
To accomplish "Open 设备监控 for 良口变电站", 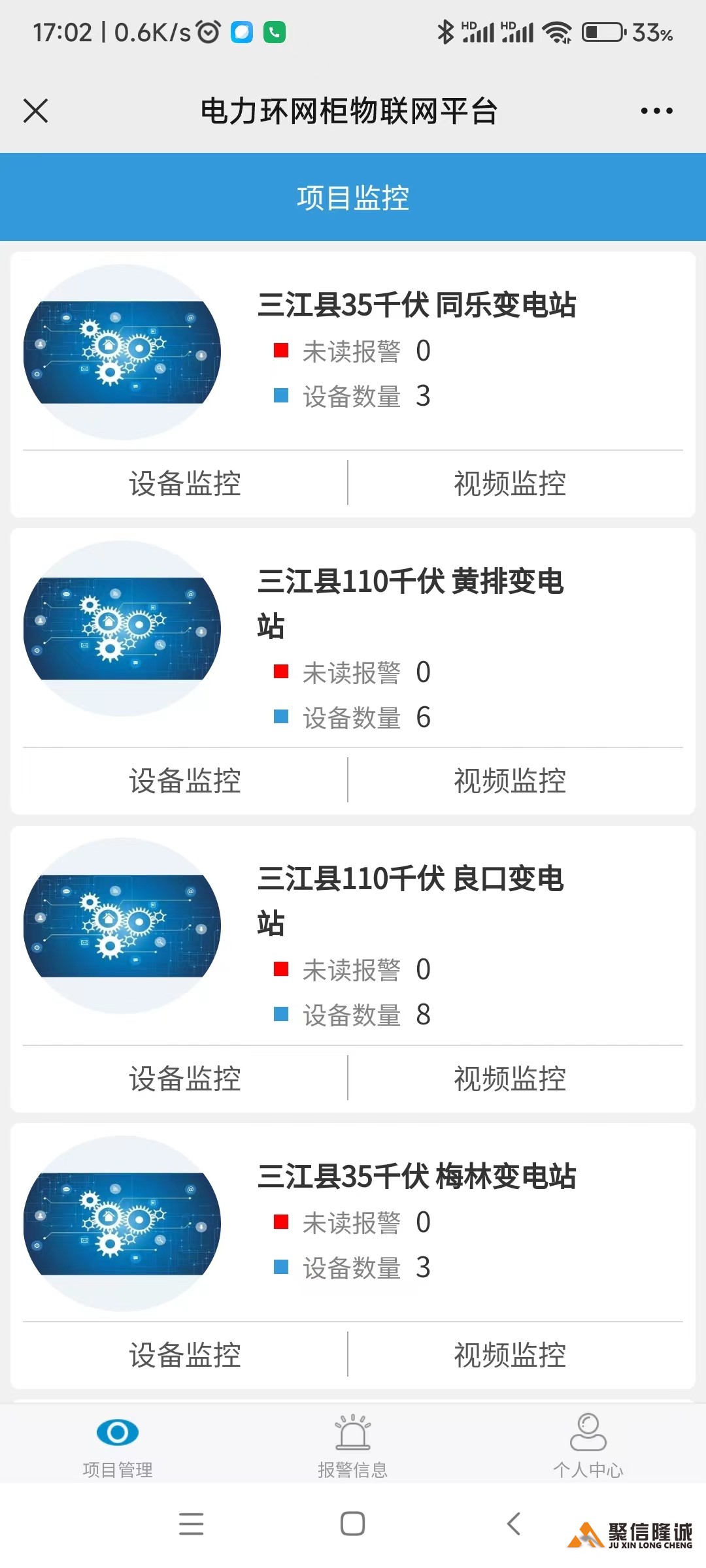I will pos(185,1078).
